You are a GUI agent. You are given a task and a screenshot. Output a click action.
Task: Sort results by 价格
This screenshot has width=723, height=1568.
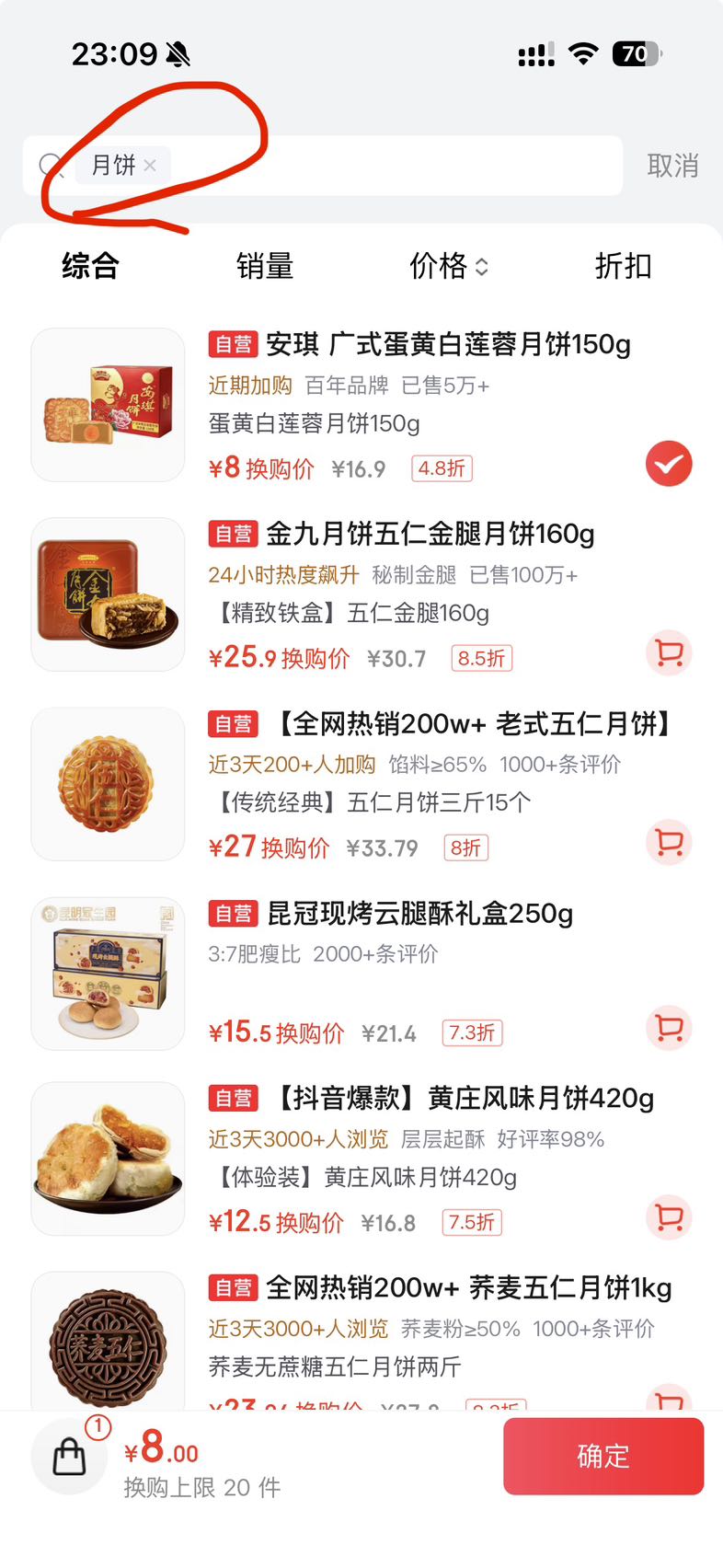(x=448, y=266)
